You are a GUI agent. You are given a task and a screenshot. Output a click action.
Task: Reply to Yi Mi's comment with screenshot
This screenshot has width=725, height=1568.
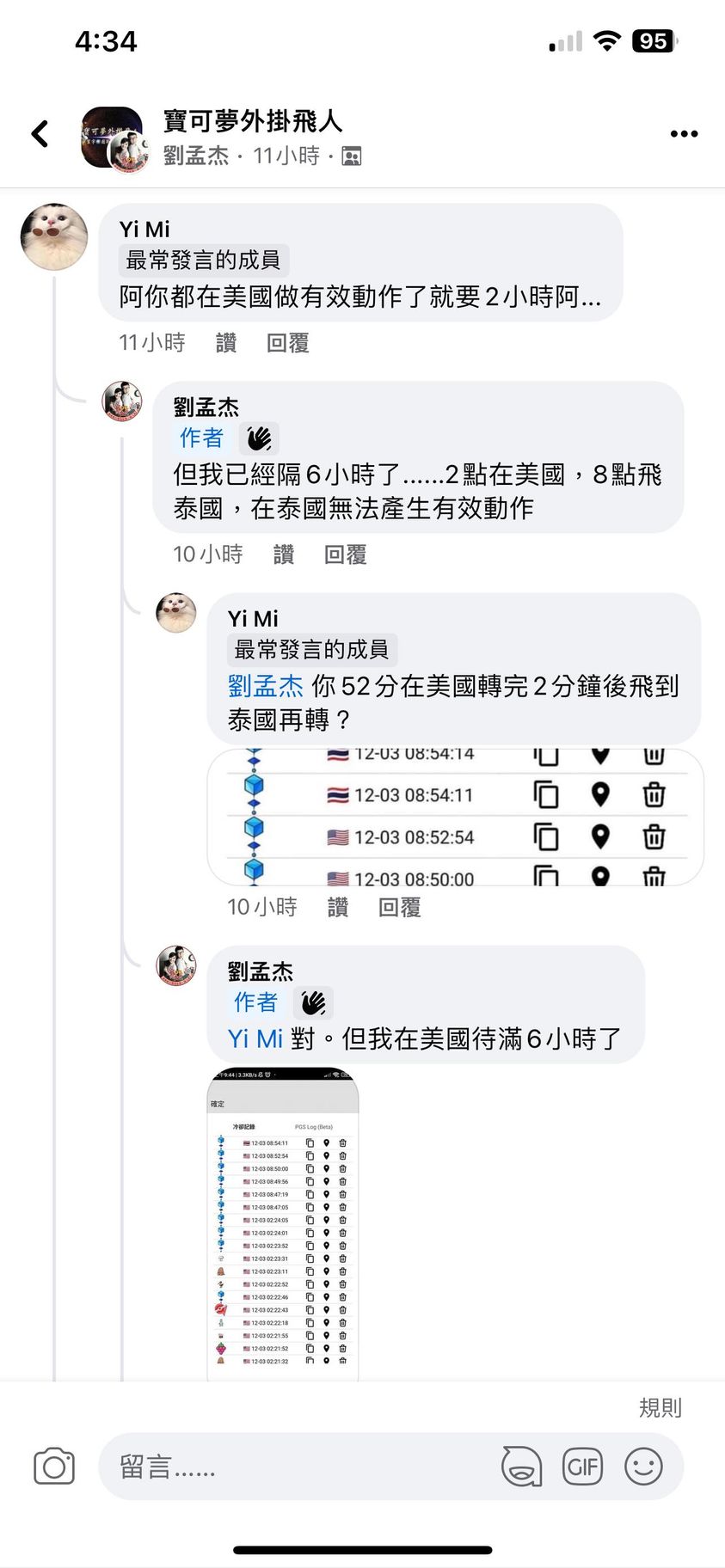point(399,907)
